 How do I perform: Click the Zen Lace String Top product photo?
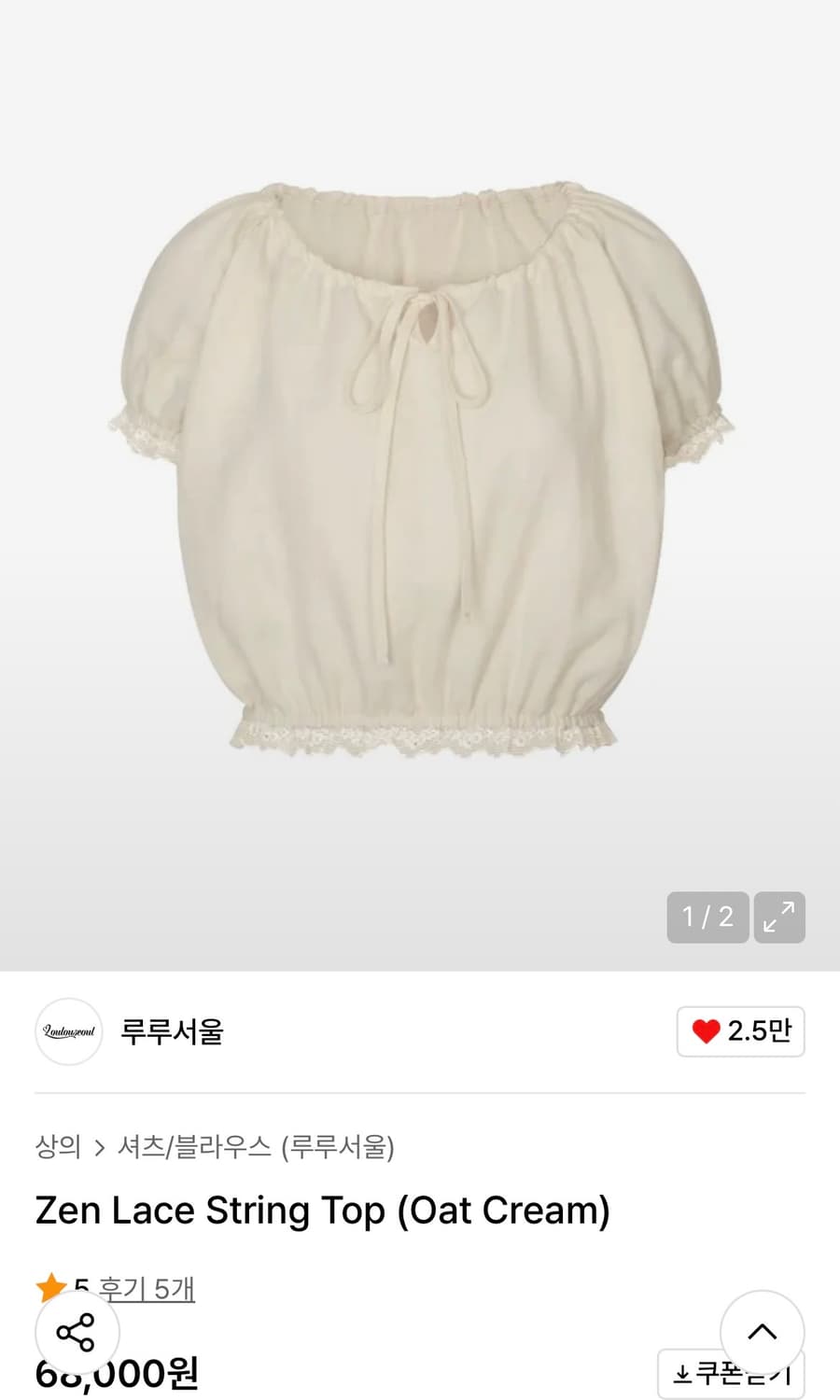[x=420, y=467]
